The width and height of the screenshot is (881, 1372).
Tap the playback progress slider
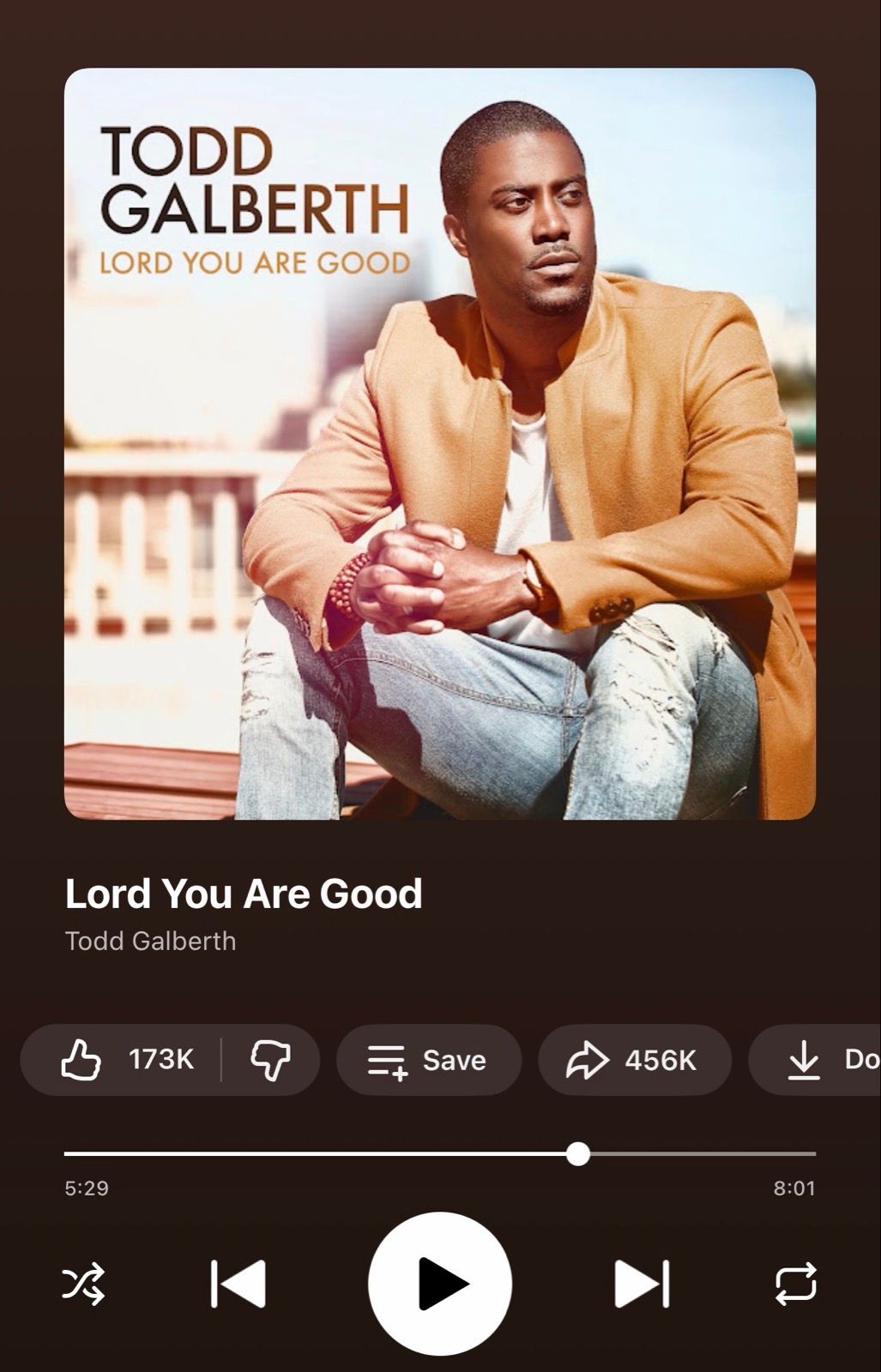tap(578, 1154)
